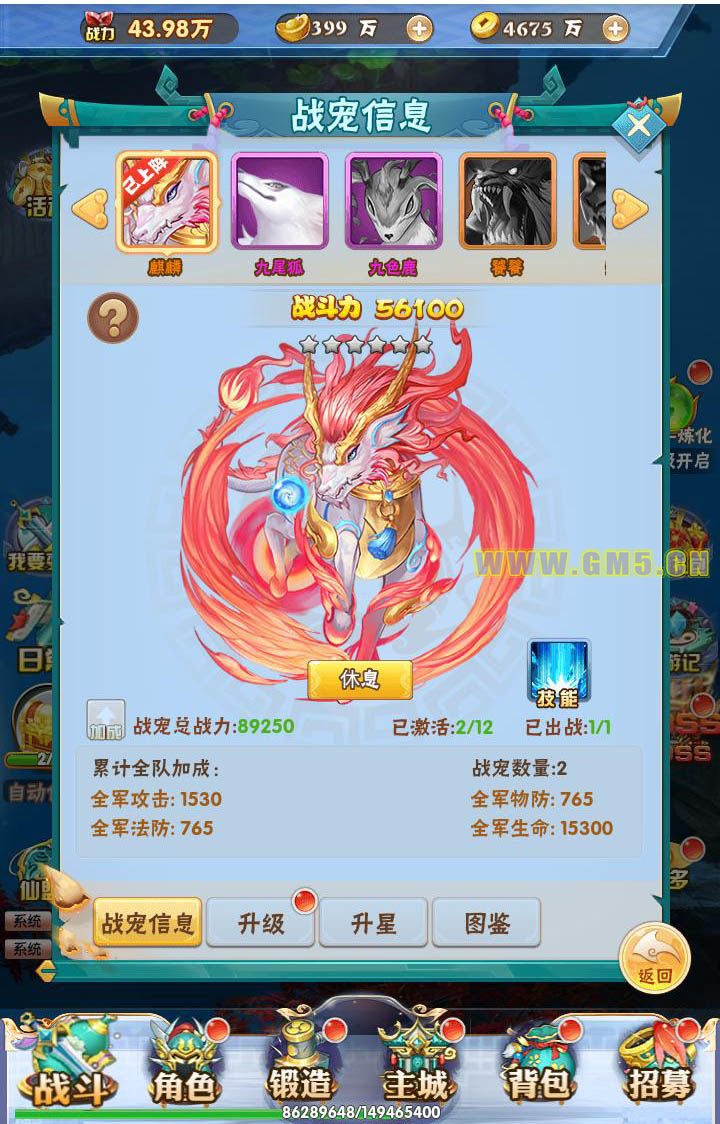Tap the 休息 button
720x1124 pixels.
(x=360, y=679)
